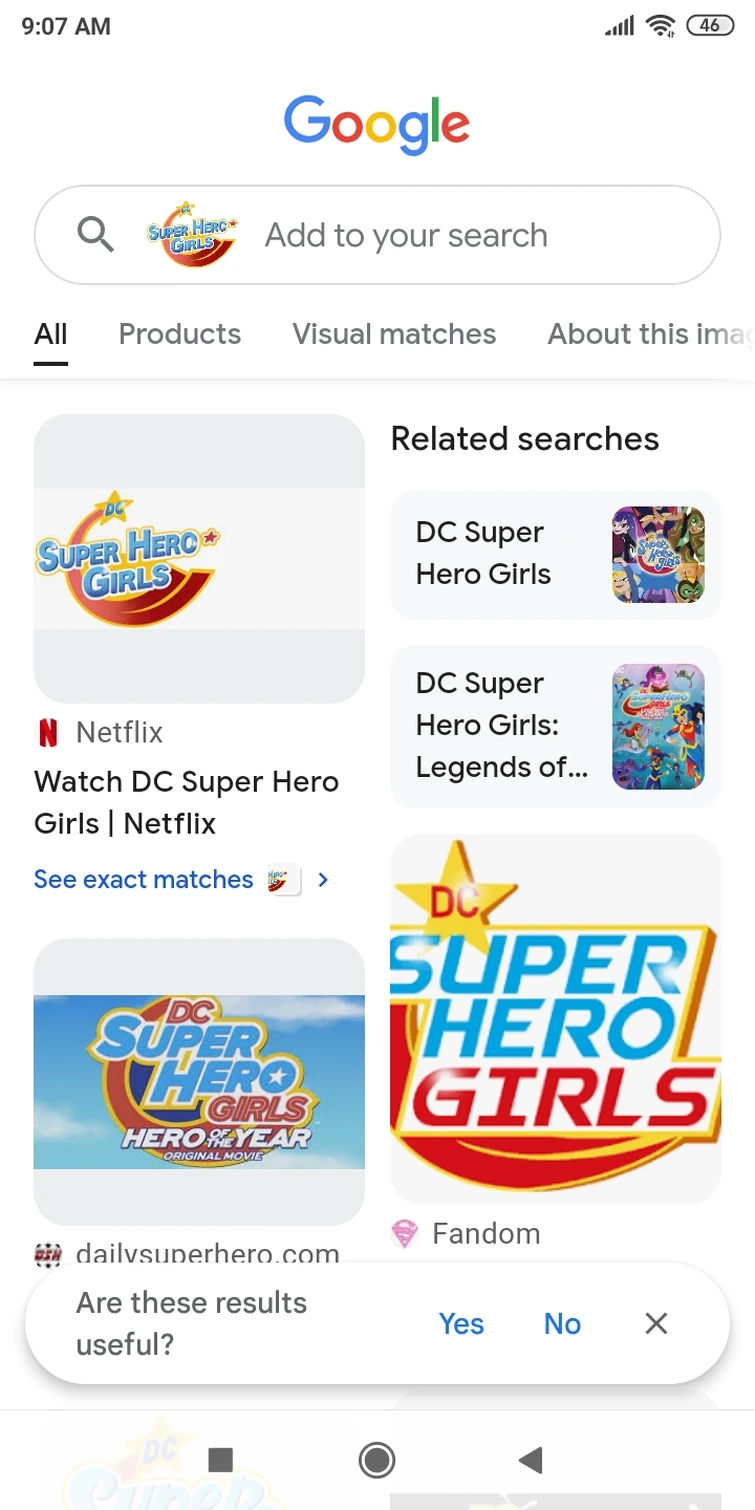This screenshot has height=1510, width=755.
Task: Open related search DC Super Hero Girls
Action: [555, 554]
